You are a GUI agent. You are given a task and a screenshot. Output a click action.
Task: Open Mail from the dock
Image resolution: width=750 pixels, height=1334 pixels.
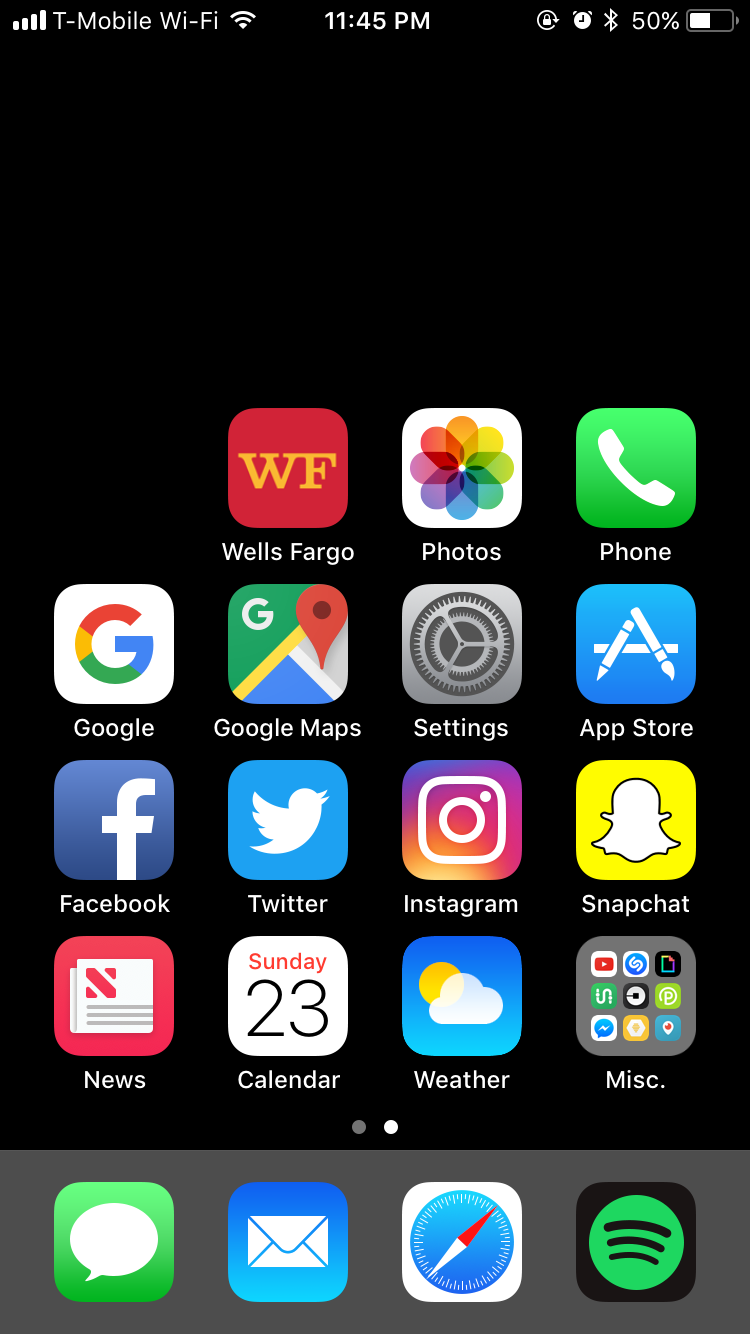pos(288,1242)
